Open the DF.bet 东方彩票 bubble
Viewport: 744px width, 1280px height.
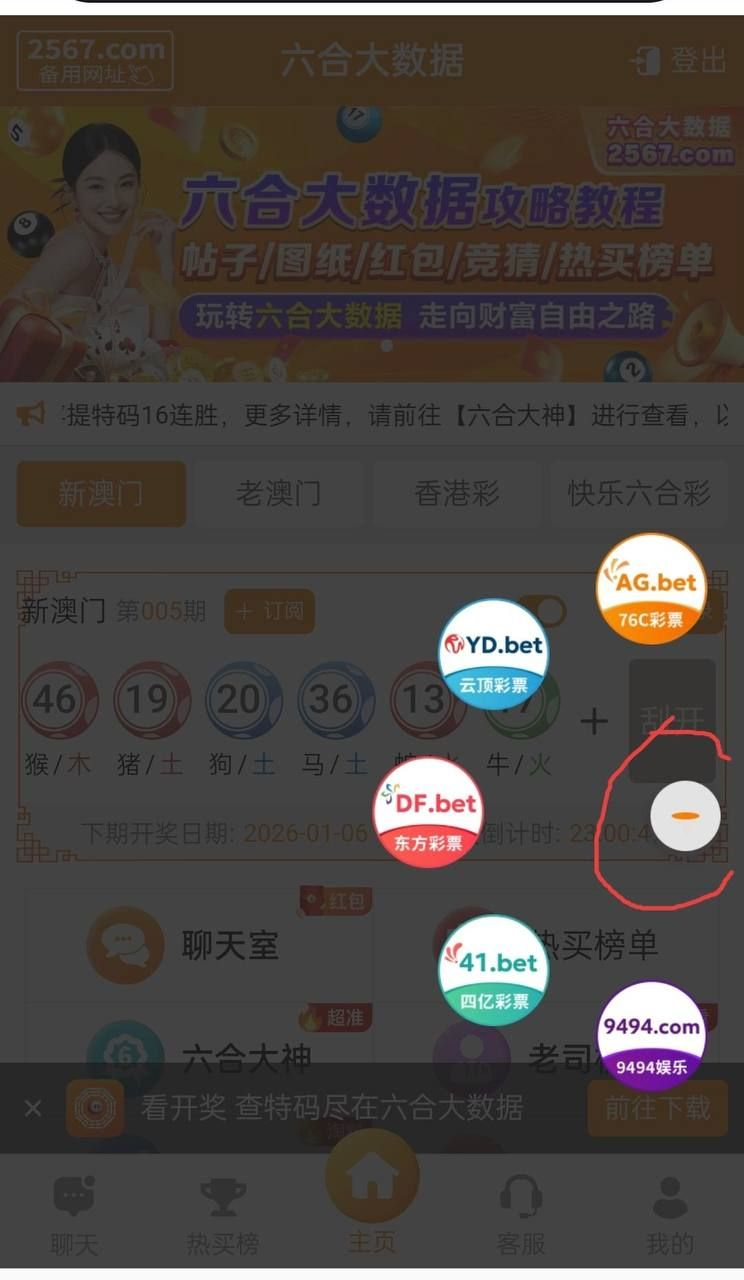427,811
